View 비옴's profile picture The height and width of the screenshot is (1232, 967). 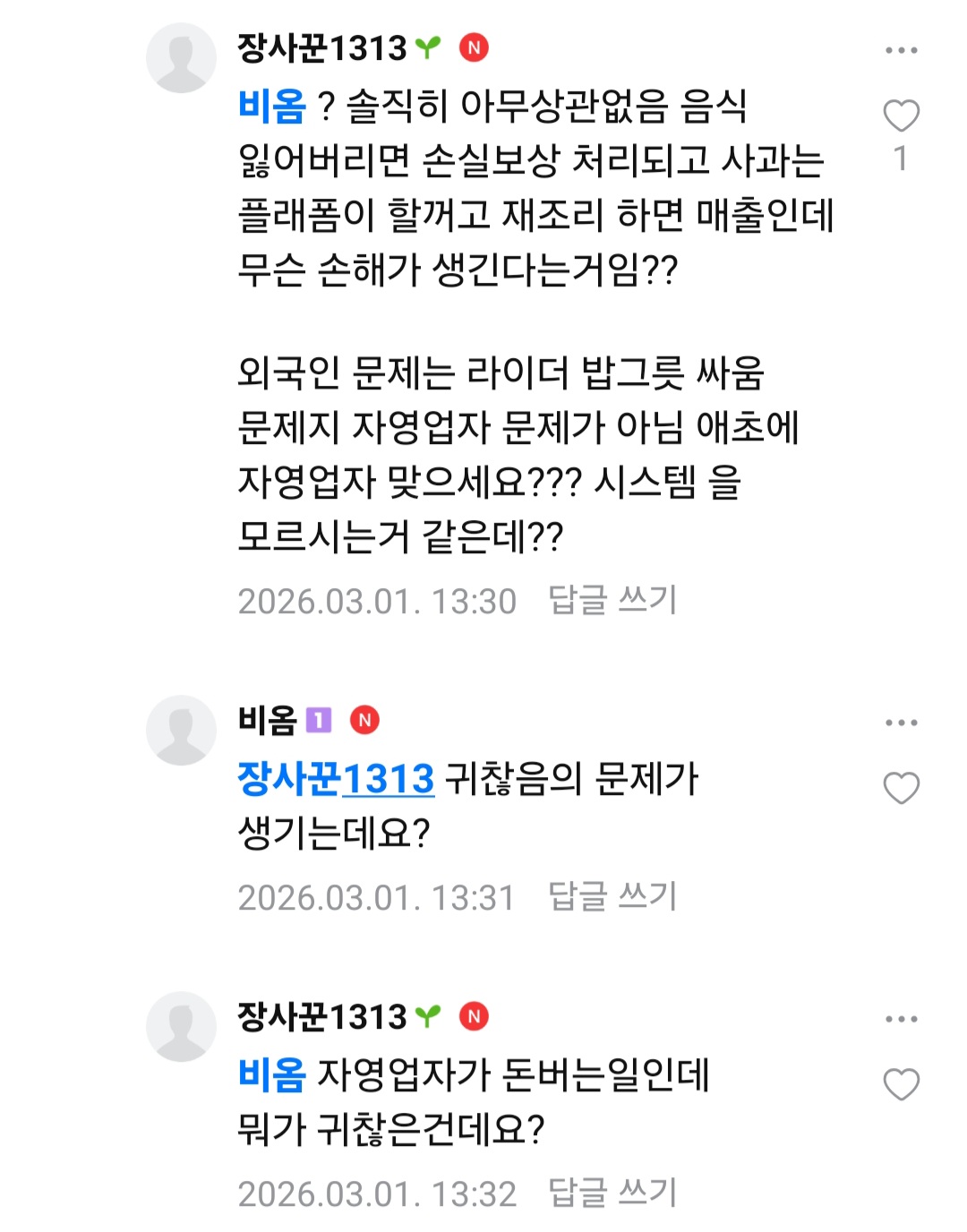click(x=182, y=731)
